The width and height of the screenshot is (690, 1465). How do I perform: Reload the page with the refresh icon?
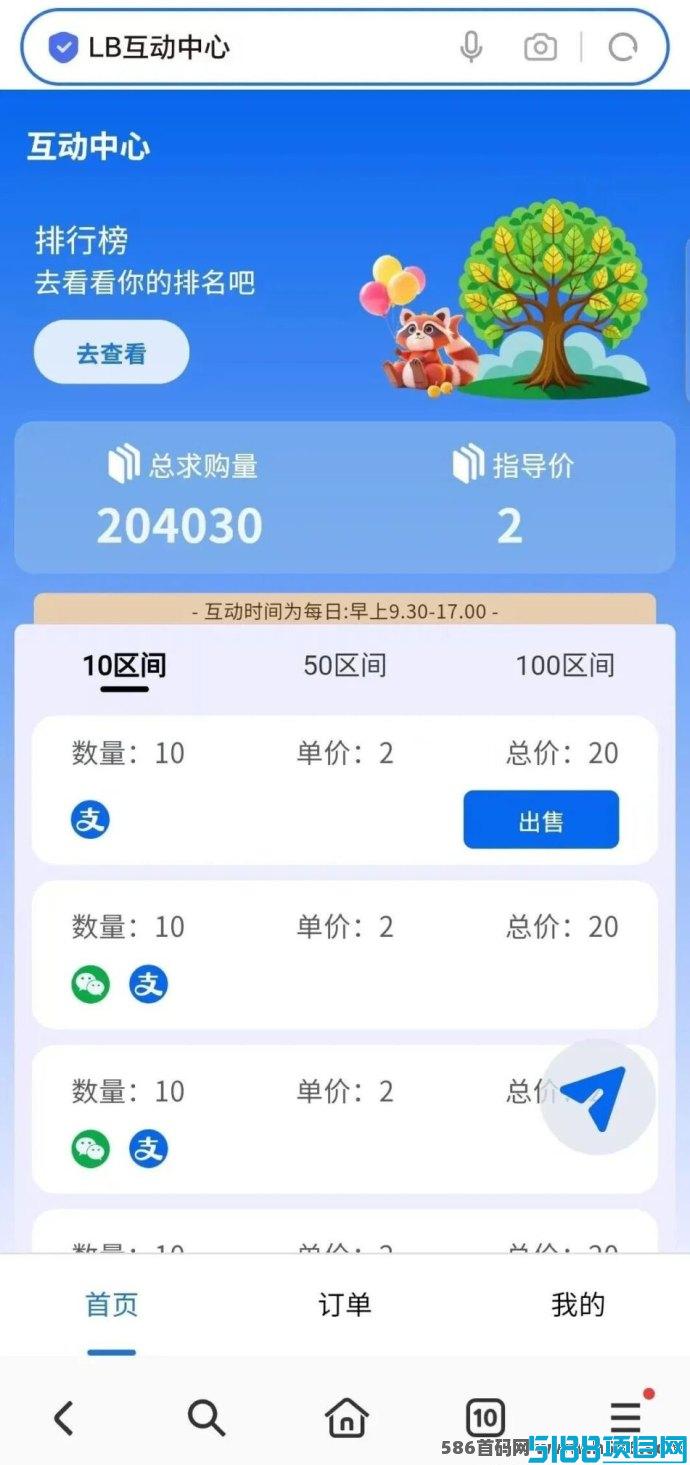[623, 47]
